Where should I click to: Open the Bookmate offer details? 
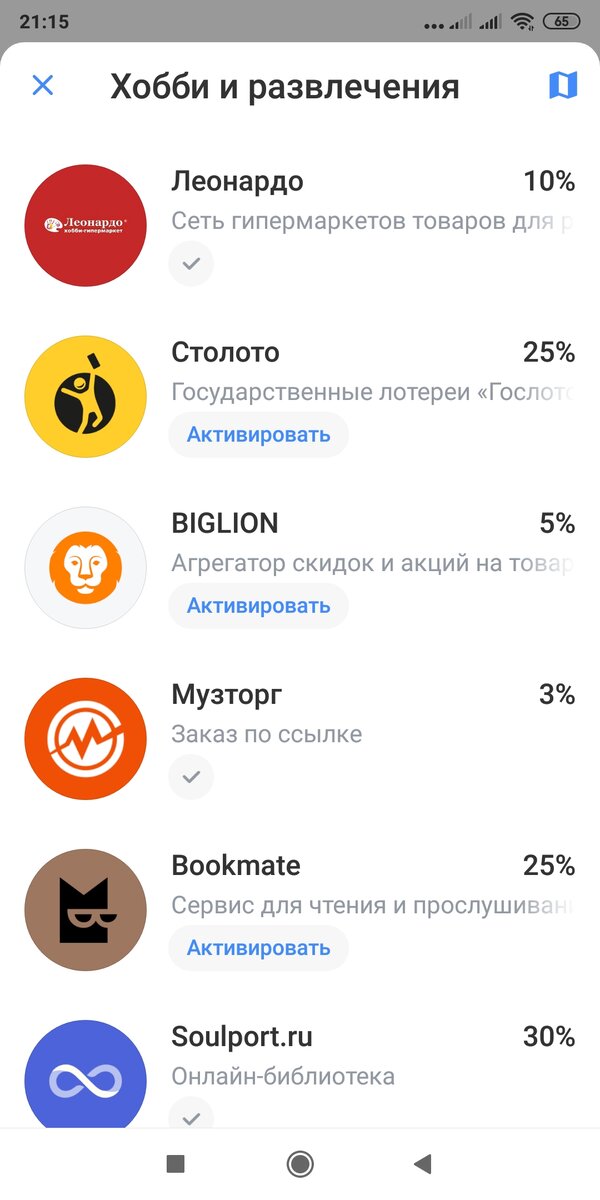pyautogui.click(x=300, y=909)
